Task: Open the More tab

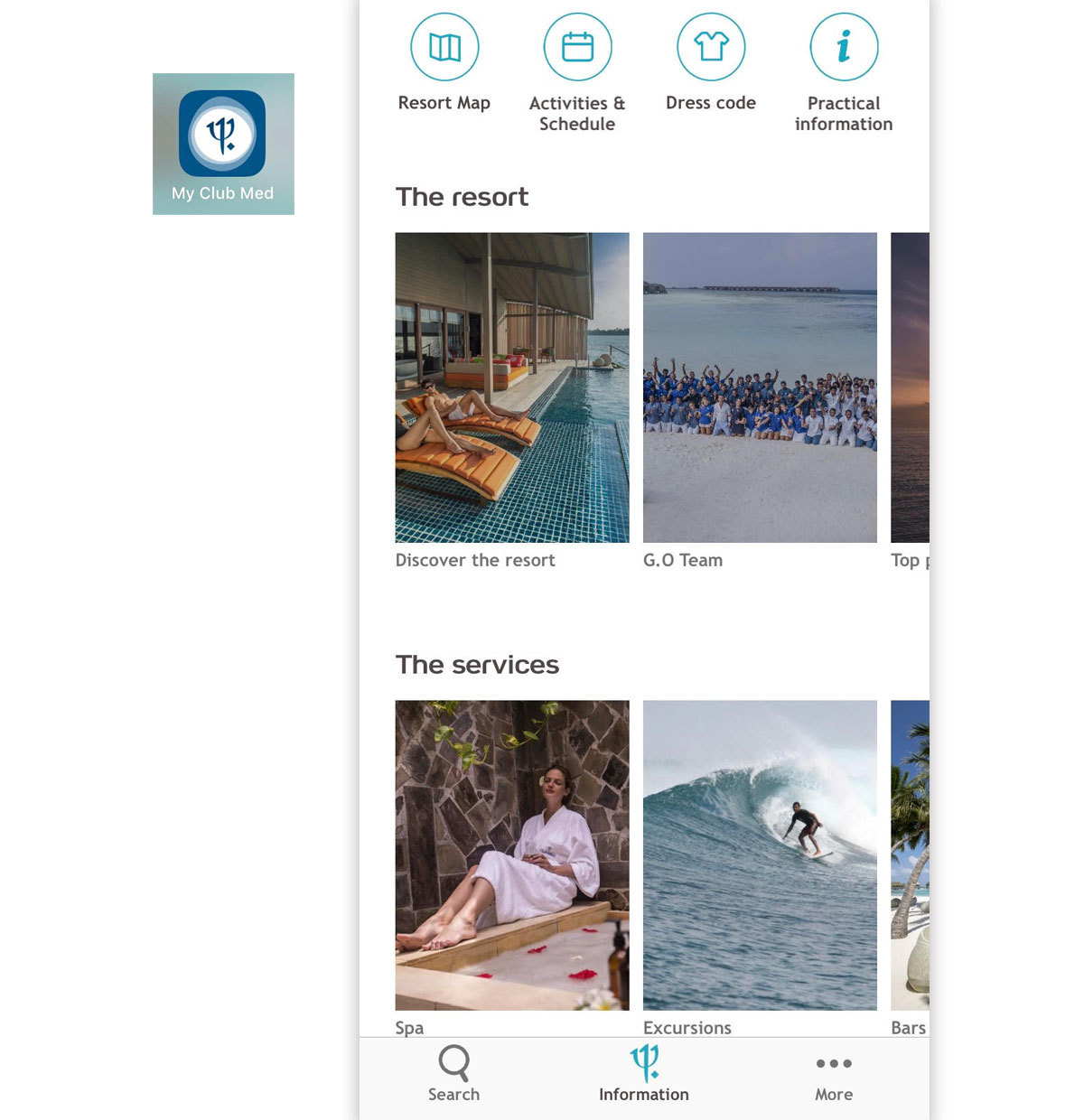Action: pyautogui.click(x=834, y=1074)
